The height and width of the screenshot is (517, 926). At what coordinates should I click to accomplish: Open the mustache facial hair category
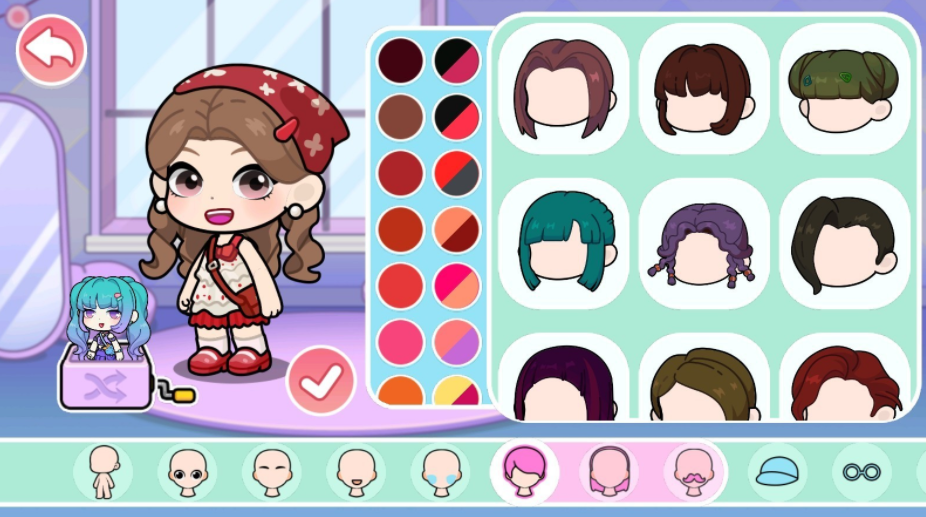coord(692,472)
